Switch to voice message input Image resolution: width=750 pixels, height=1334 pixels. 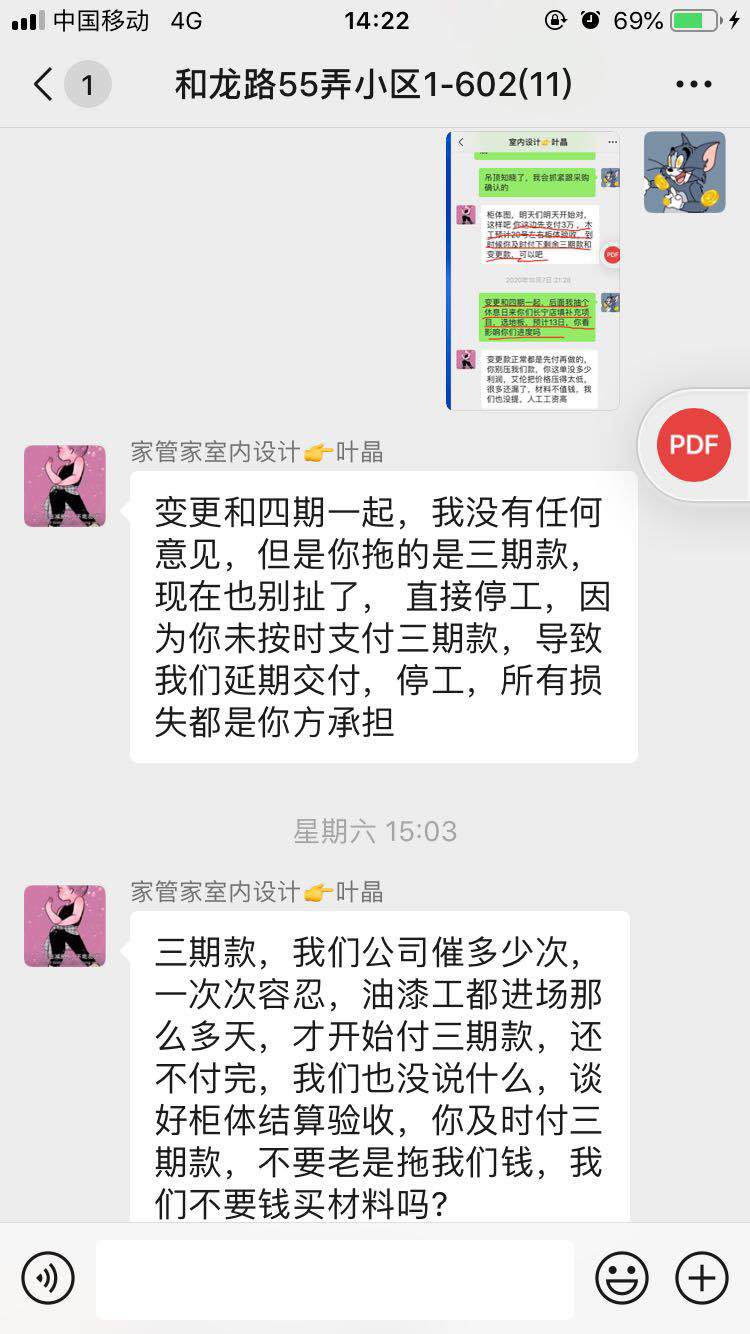[48, 1278]
